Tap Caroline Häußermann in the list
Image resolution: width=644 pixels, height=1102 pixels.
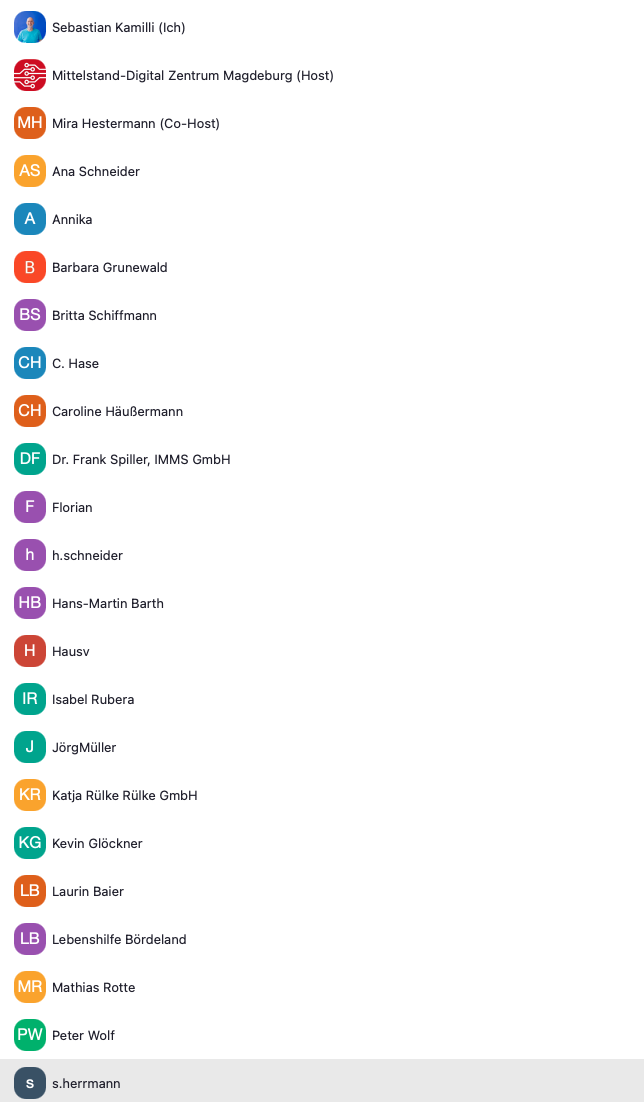point(117,411)
